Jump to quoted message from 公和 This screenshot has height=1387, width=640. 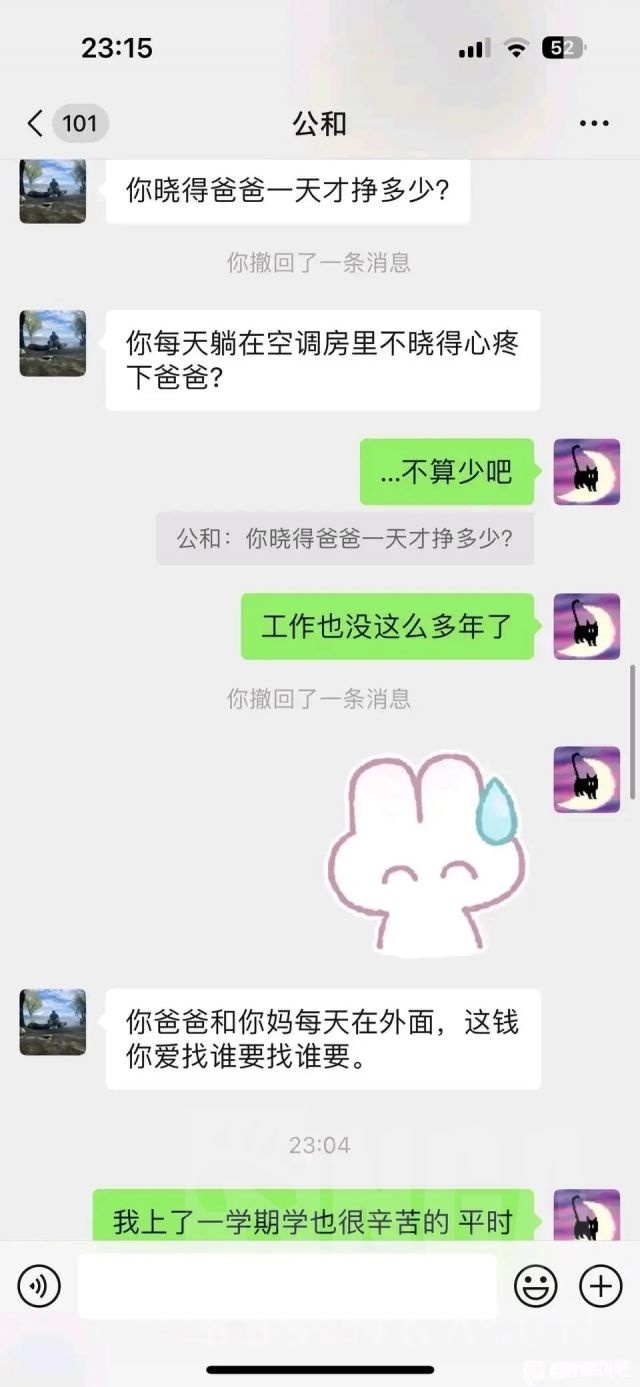pos(345,539)
